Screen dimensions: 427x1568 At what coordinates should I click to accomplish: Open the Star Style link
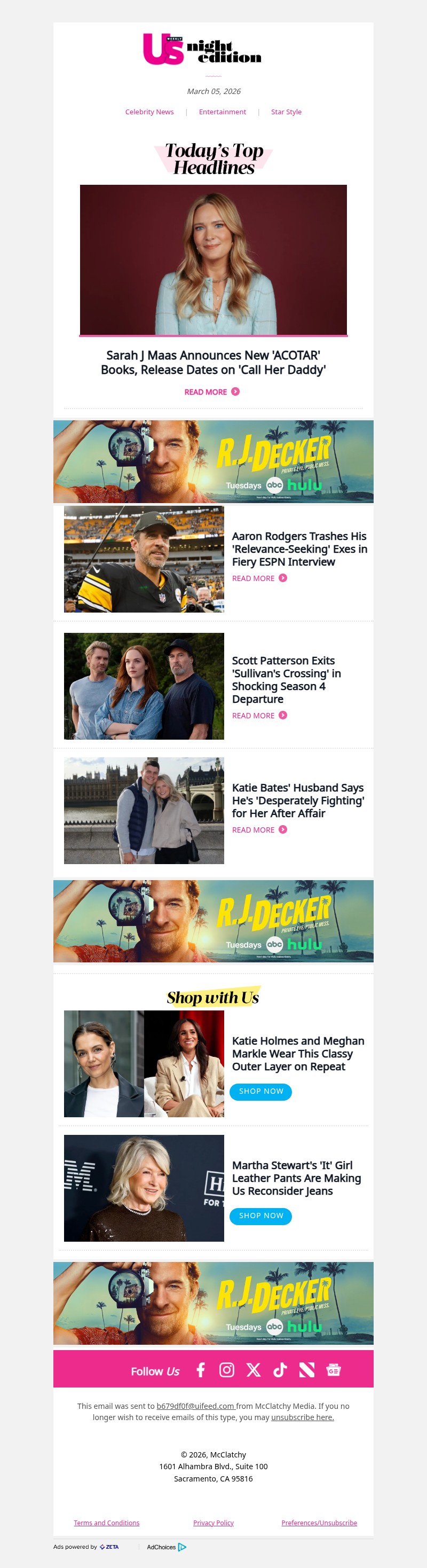[x=286, y=112]
